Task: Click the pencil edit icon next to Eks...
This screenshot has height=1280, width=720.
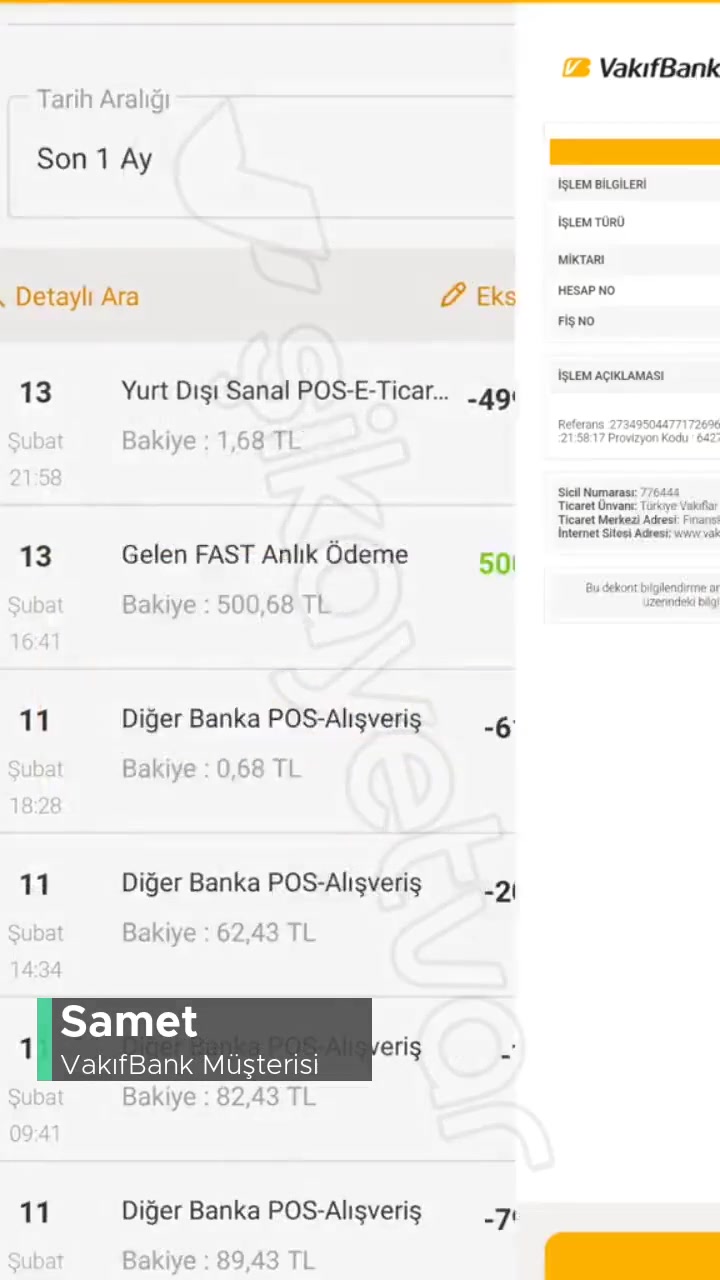Action: coord(453,296)
